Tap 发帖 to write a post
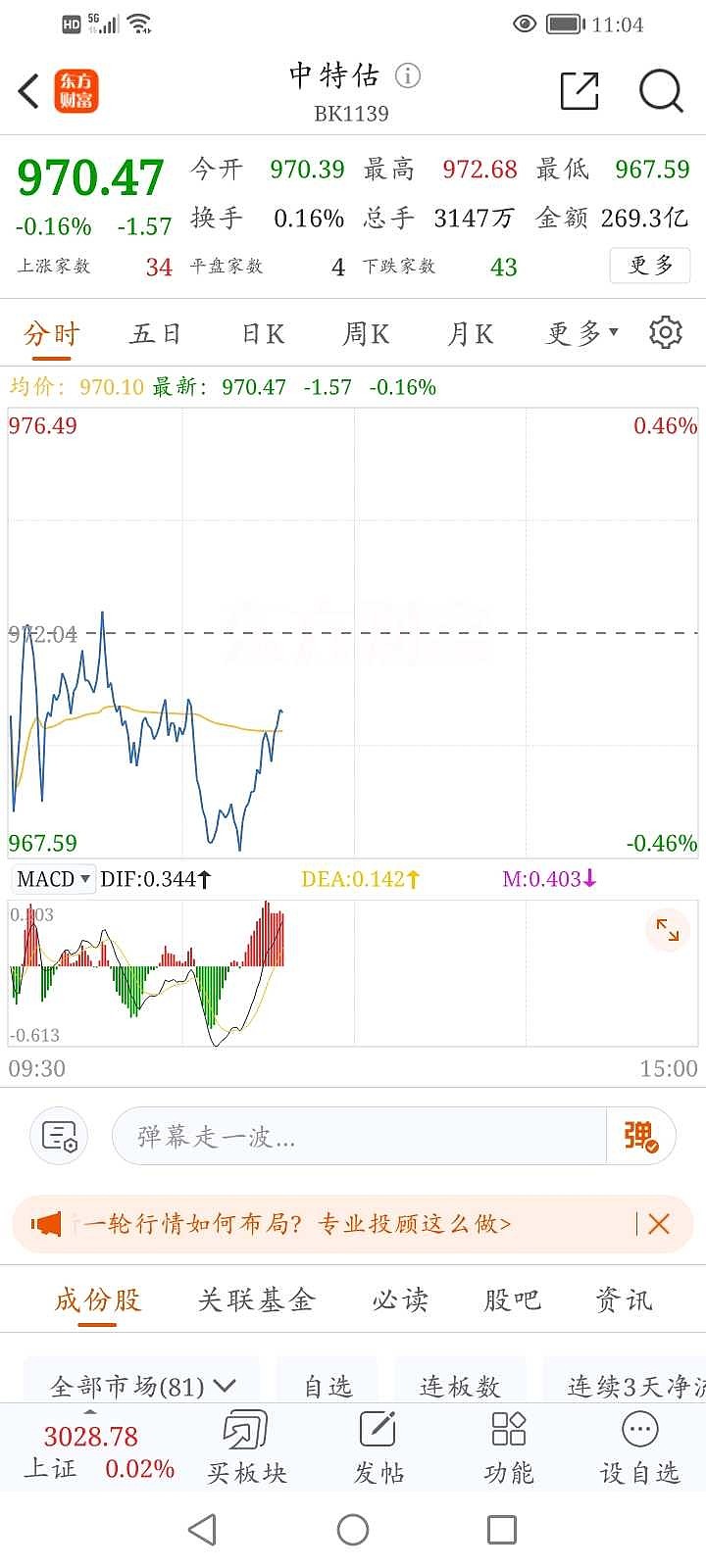This screenshot has height=1568, width=706. click(x=378, y=1447)
